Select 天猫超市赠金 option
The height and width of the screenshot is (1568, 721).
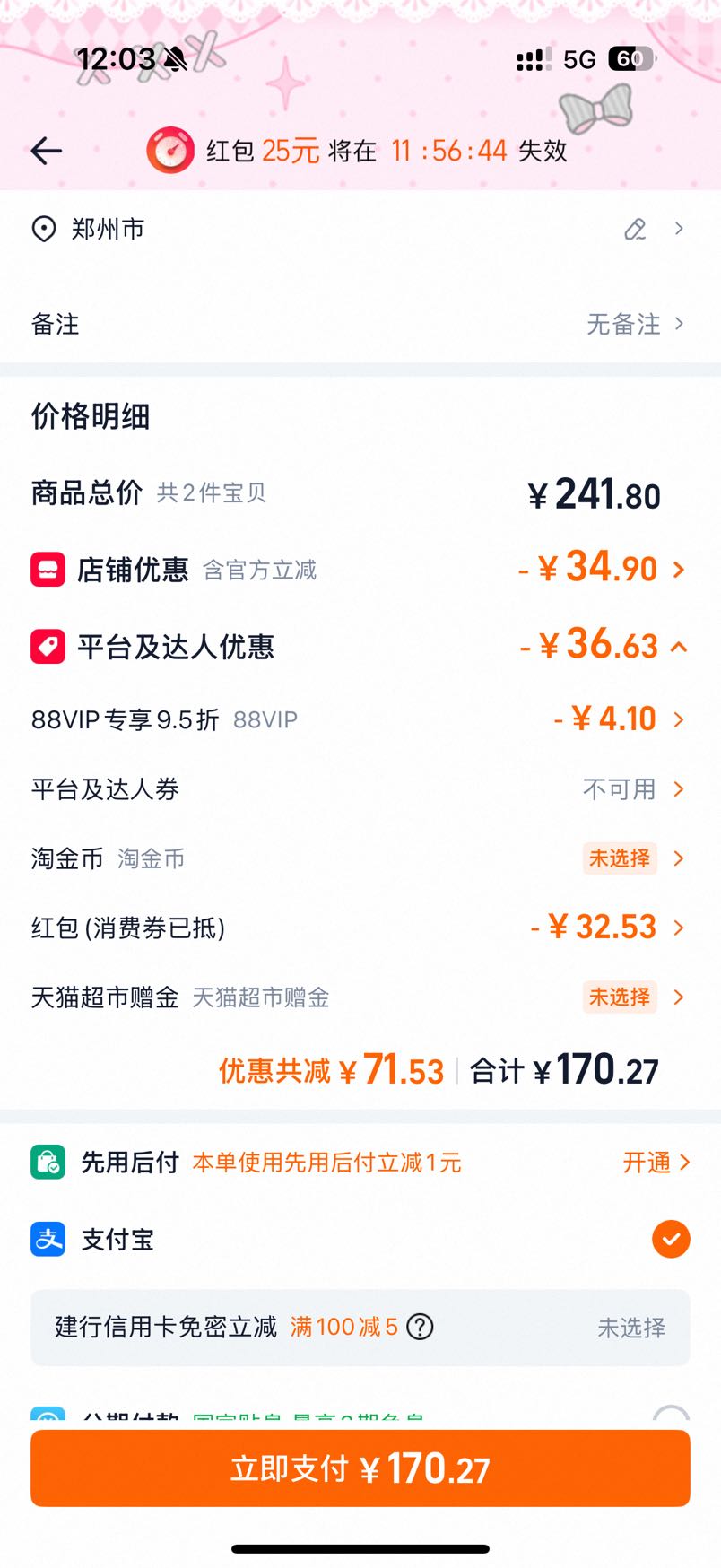360,997
